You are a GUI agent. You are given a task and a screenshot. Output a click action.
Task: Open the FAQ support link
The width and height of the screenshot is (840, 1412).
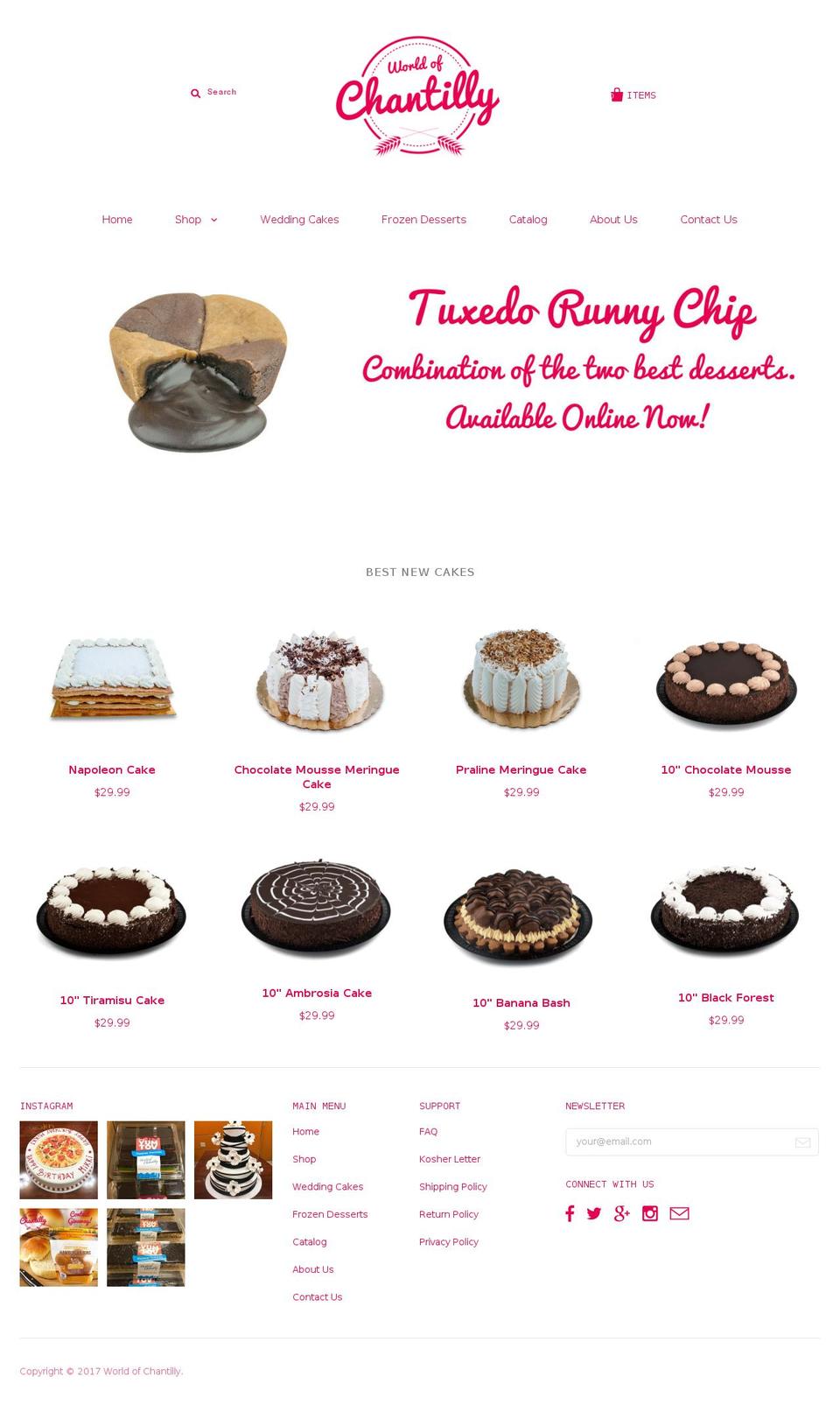(x=429, y=1132)
